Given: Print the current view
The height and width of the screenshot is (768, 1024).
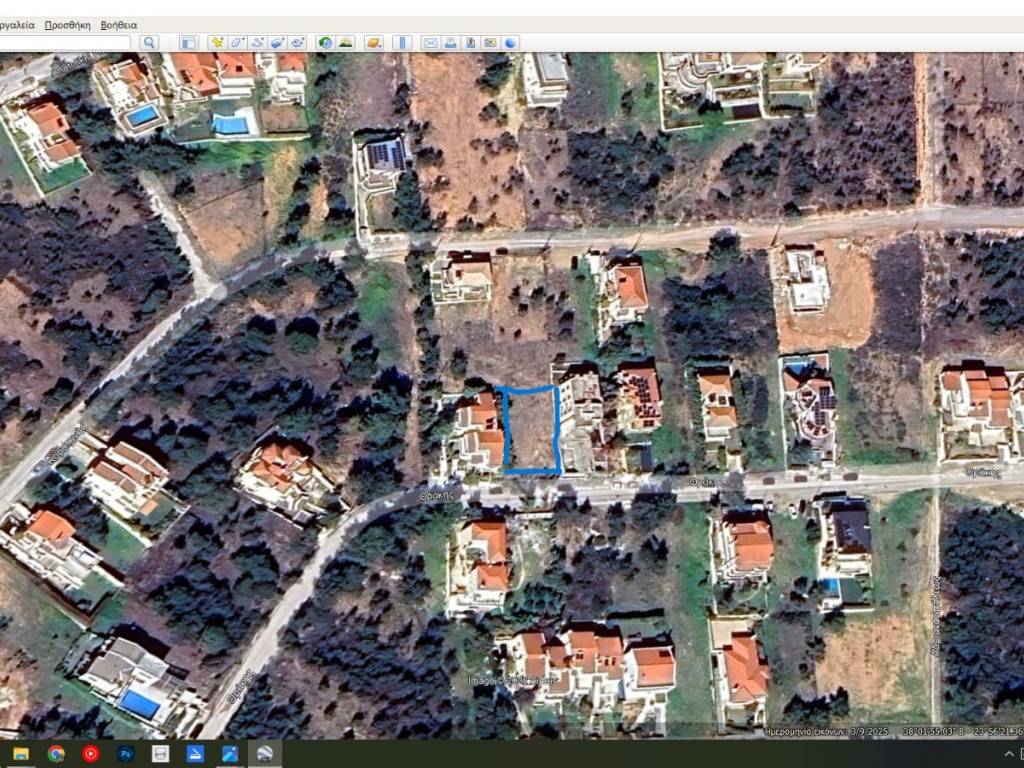Looking at the screenshot, I should tap(450, 42).
